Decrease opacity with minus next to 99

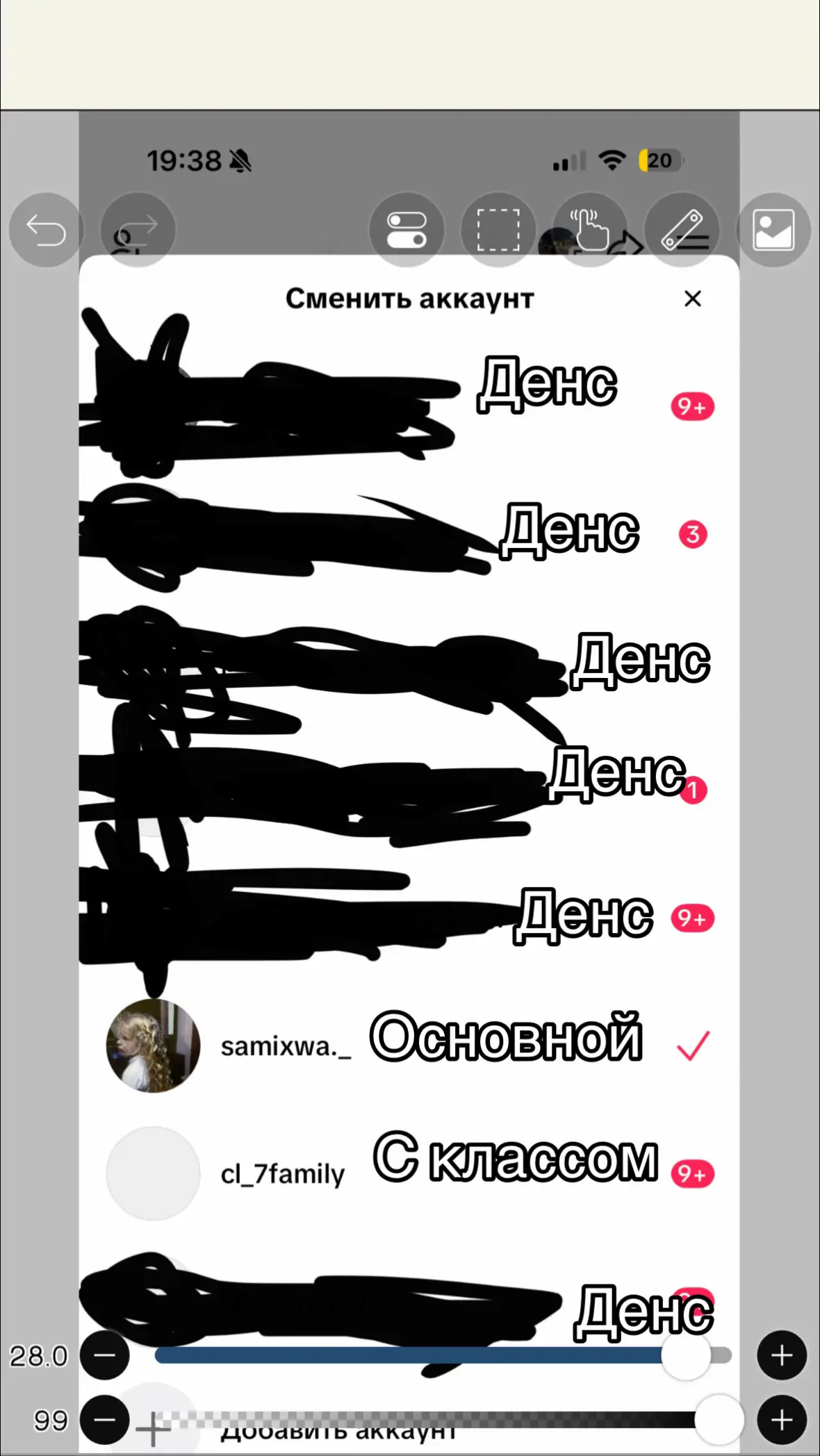pyautogui.click(x=105, y=1420)
